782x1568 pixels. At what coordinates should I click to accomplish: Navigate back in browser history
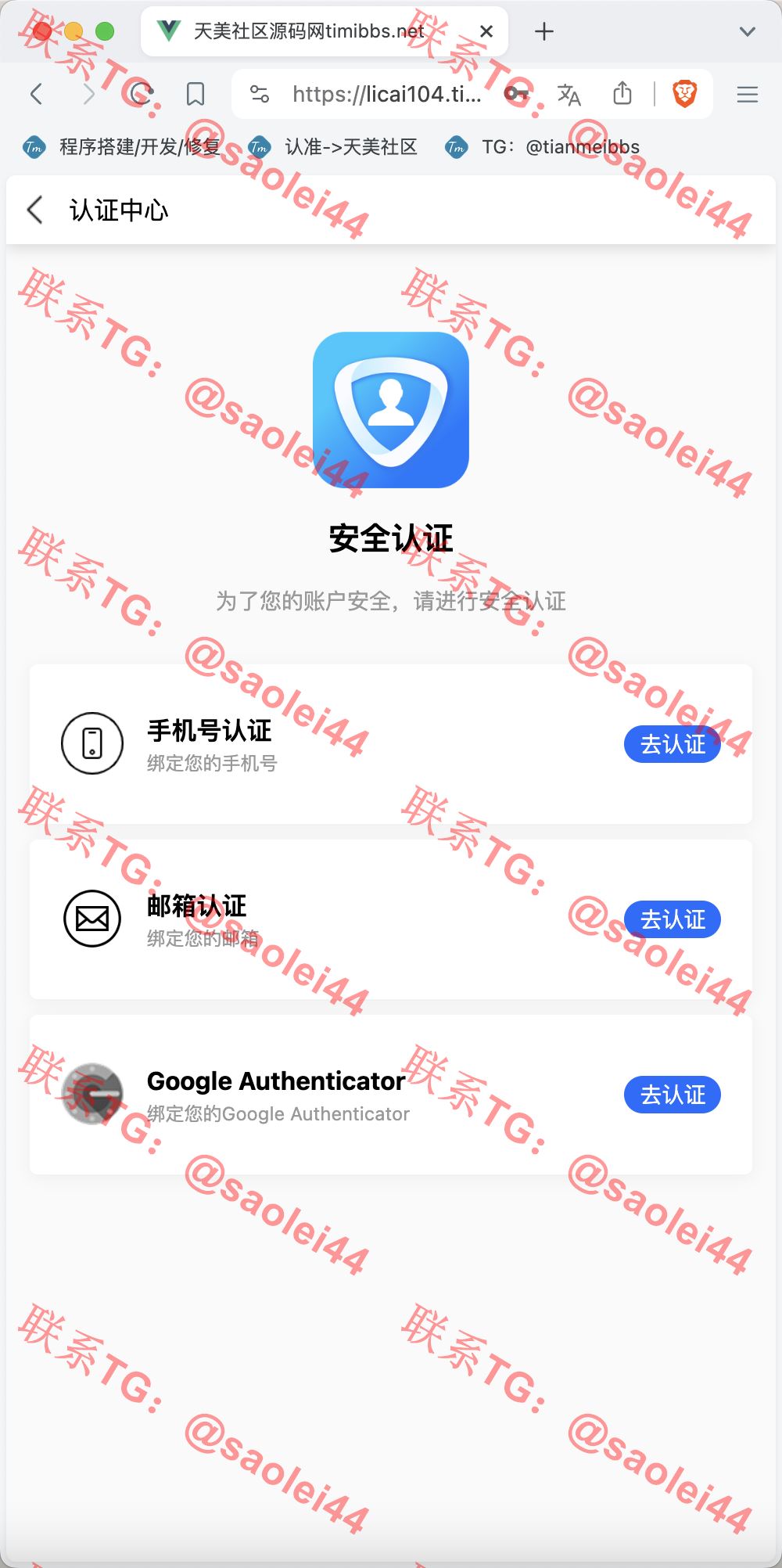36,95
